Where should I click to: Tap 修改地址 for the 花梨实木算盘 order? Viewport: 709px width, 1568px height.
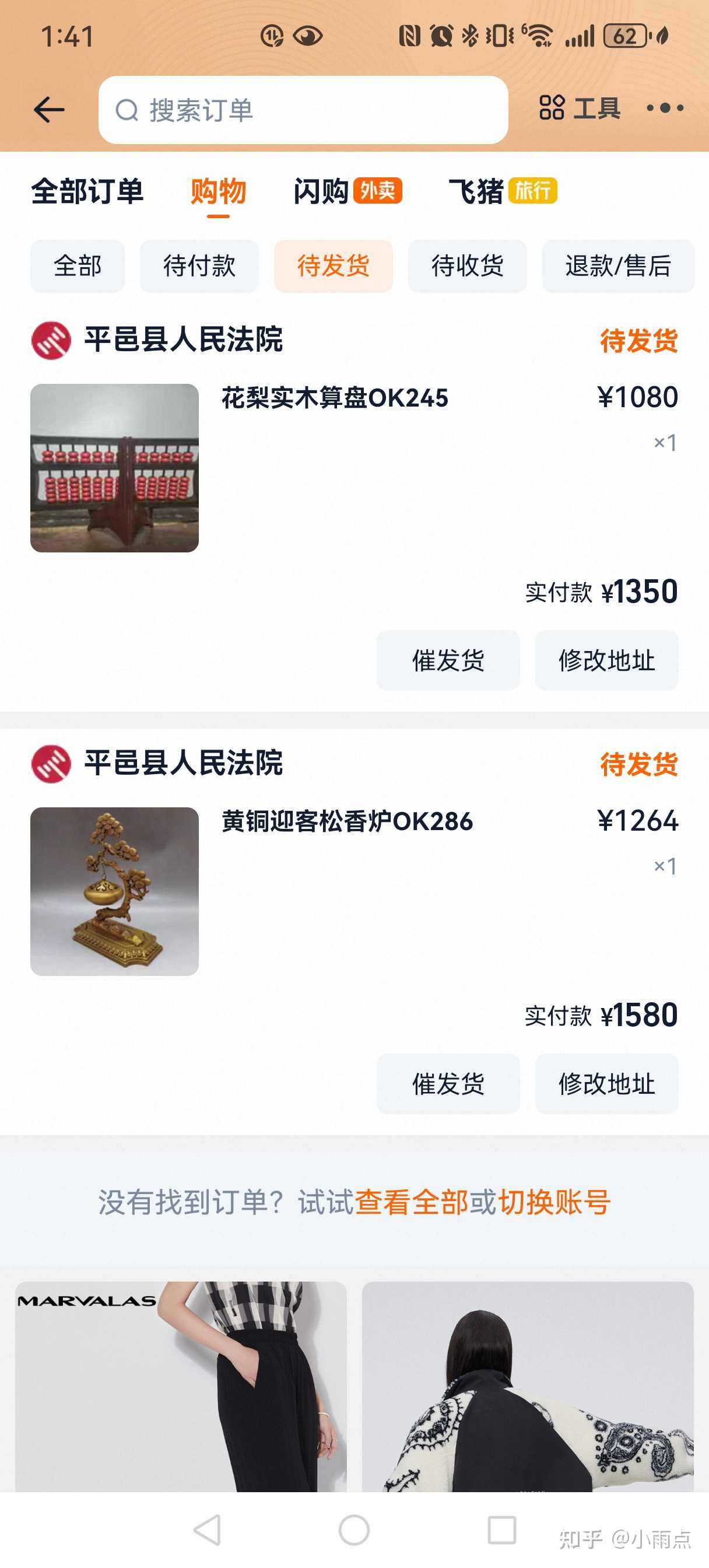606,660
